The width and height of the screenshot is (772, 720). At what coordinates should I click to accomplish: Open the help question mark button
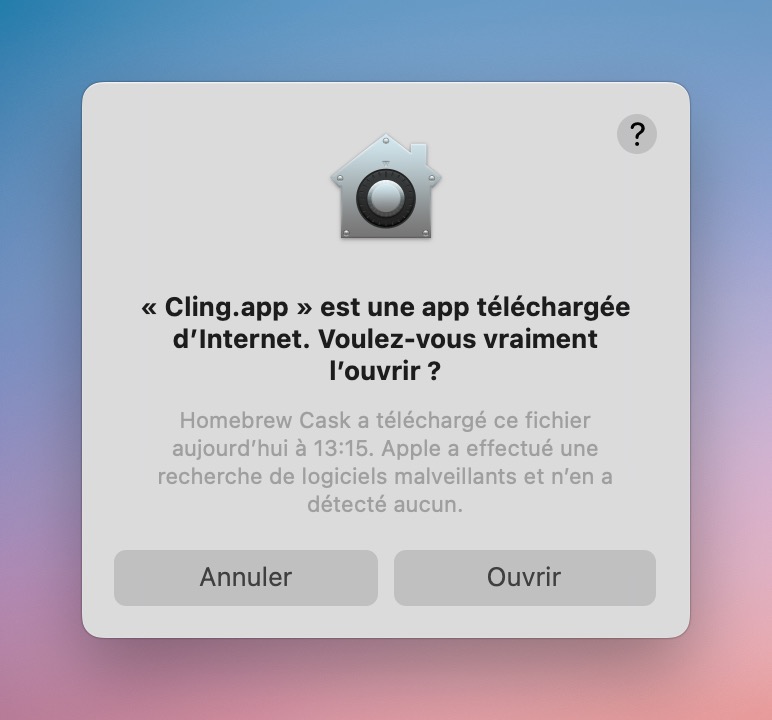click(637, 134)
